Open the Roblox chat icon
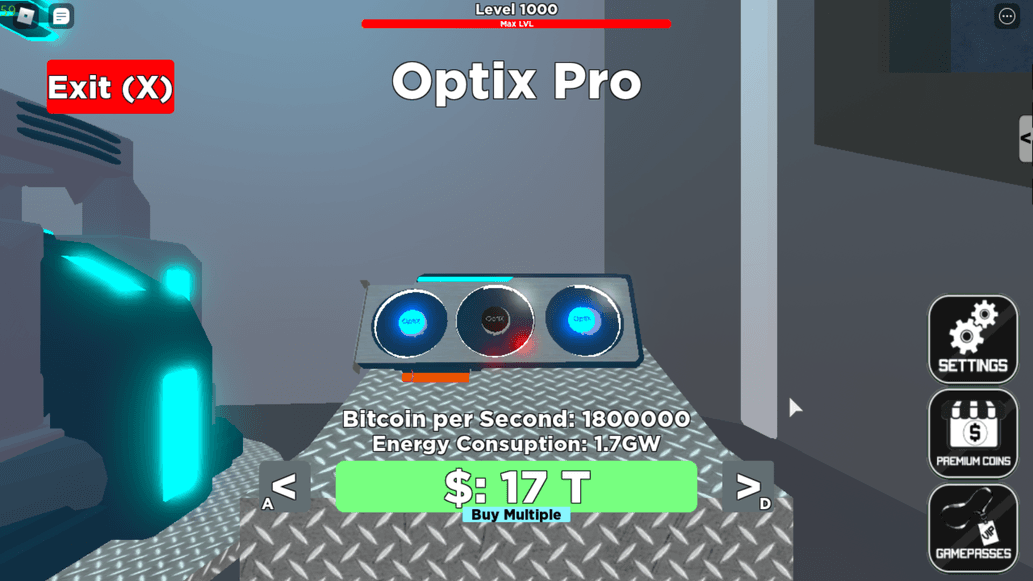 point(61,17)
